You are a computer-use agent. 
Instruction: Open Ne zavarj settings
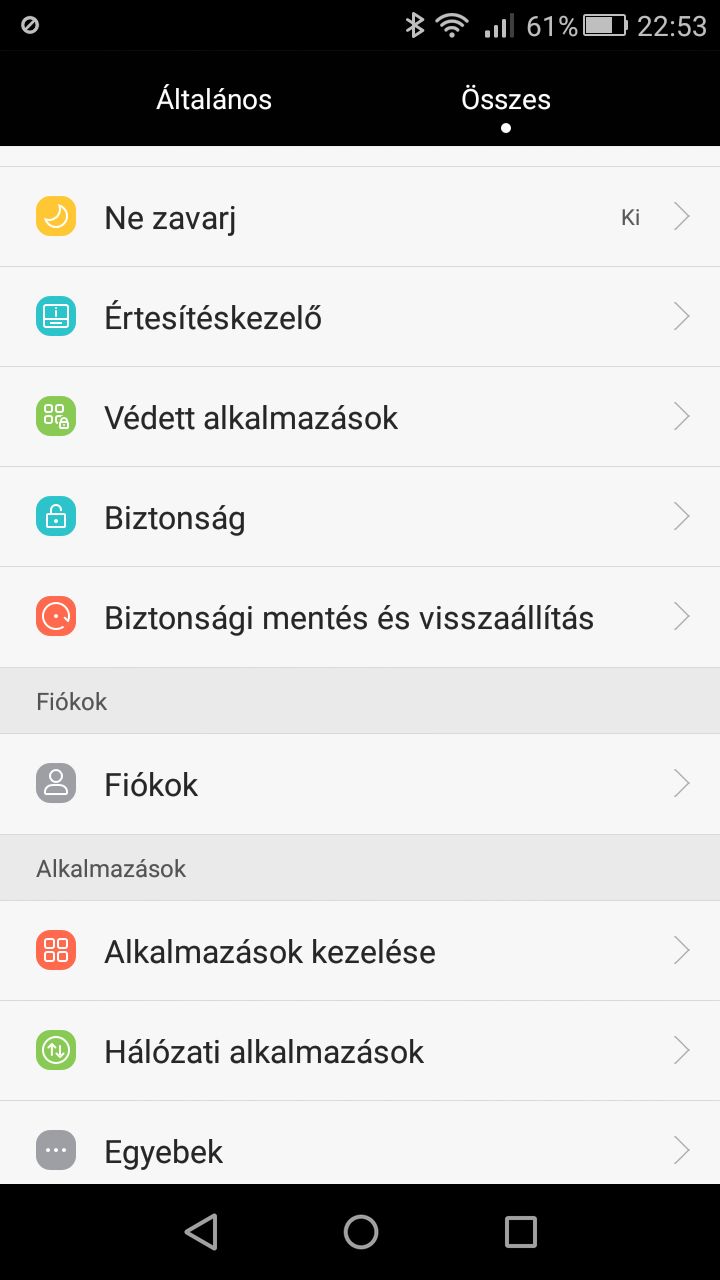pyautogui.click(x=360, y=217)
